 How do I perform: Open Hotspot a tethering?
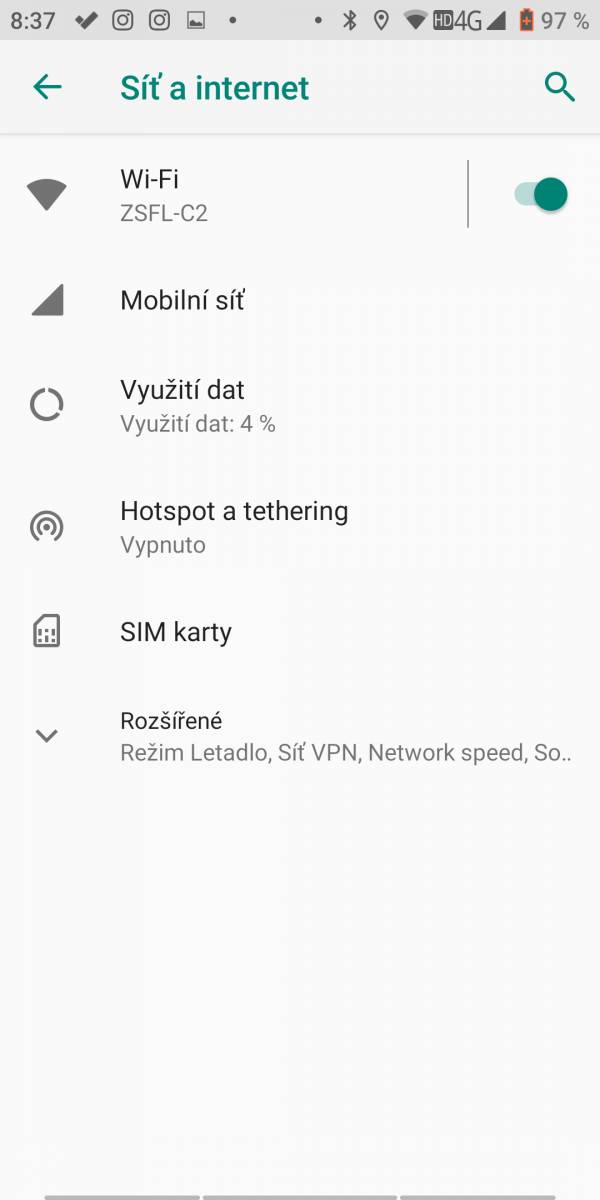[300, 526]
